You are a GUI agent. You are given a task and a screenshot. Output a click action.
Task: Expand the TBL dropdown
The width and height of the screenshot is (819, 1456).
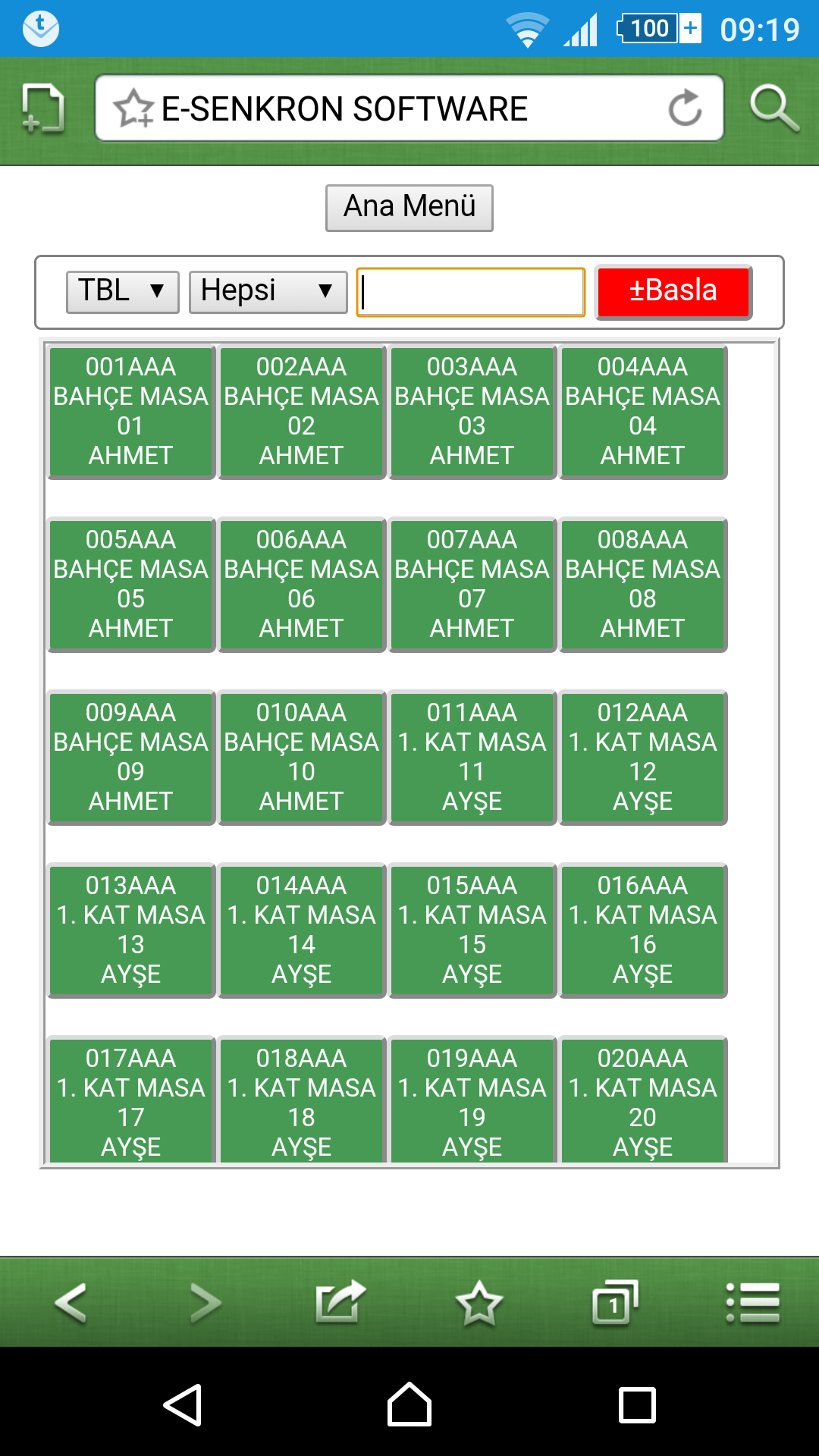point(123,292)
